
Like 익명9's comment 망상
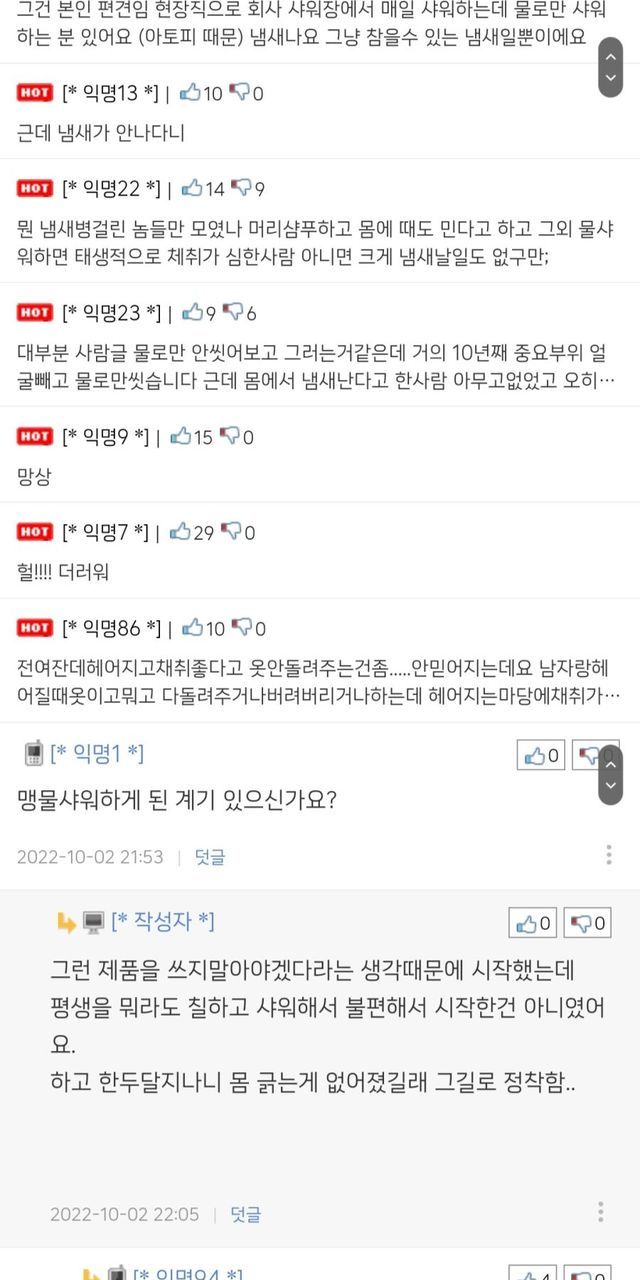pyautogui.click(x=181, y=436)
